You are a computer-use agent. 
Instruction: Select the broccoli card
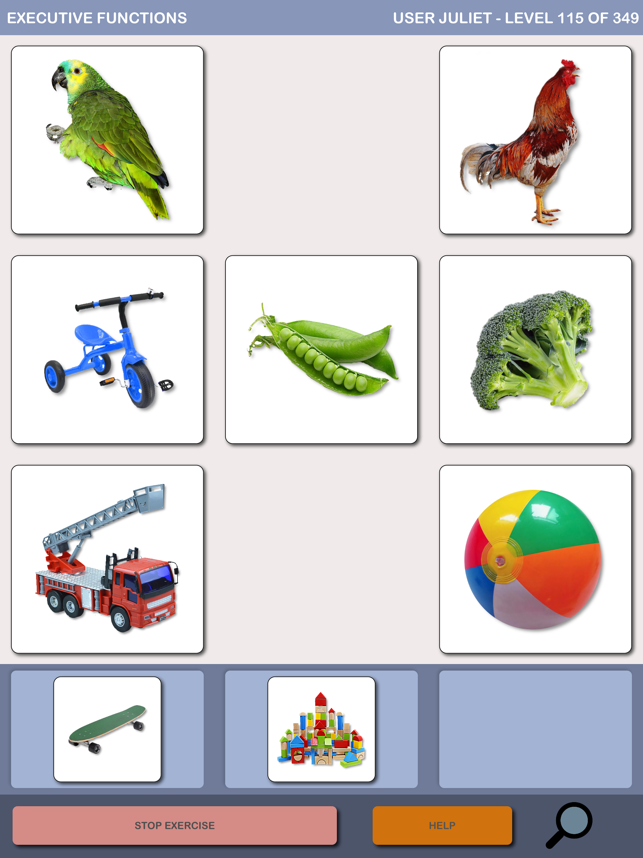(x=535, y=349)
